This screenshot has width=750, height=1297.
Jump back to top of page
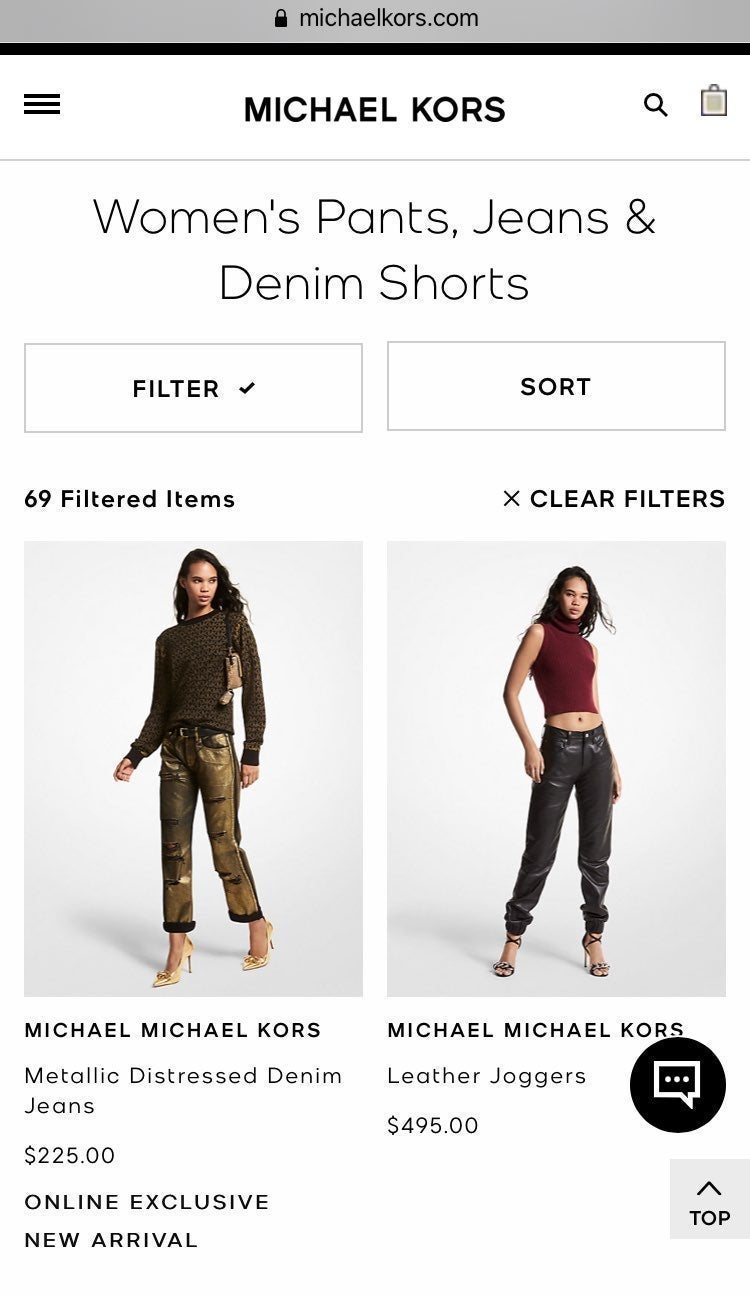pos(709,1200)
